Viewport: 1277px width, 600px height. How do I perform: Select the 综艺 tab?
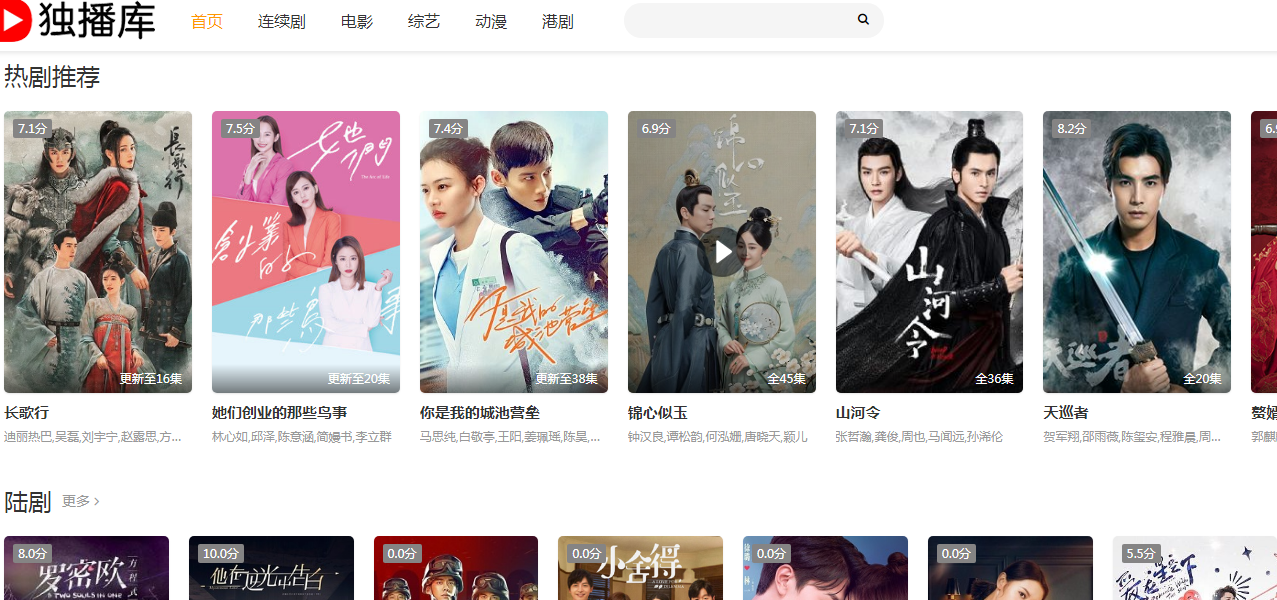424,22
